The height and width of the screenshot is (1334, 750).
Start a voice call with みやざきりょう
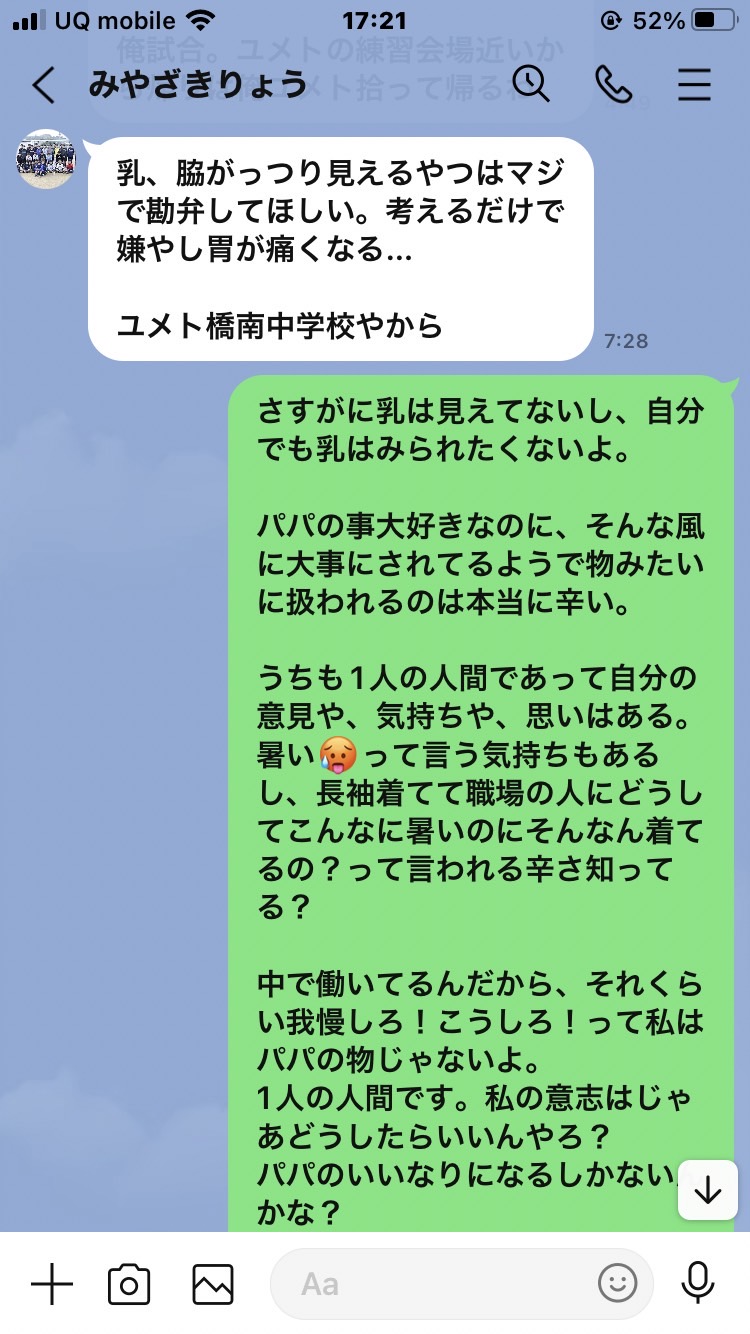click(613, 85)
